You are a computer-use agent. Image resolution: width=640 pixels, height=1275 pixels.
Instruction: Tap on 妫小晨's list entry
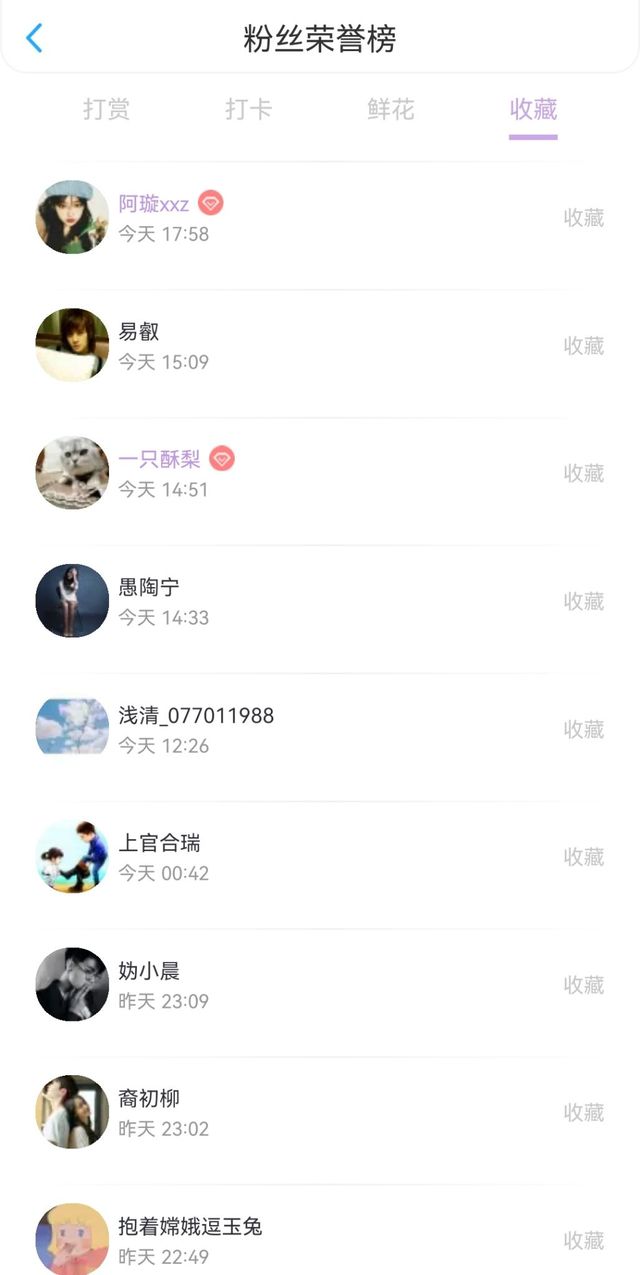click(320, 985)
